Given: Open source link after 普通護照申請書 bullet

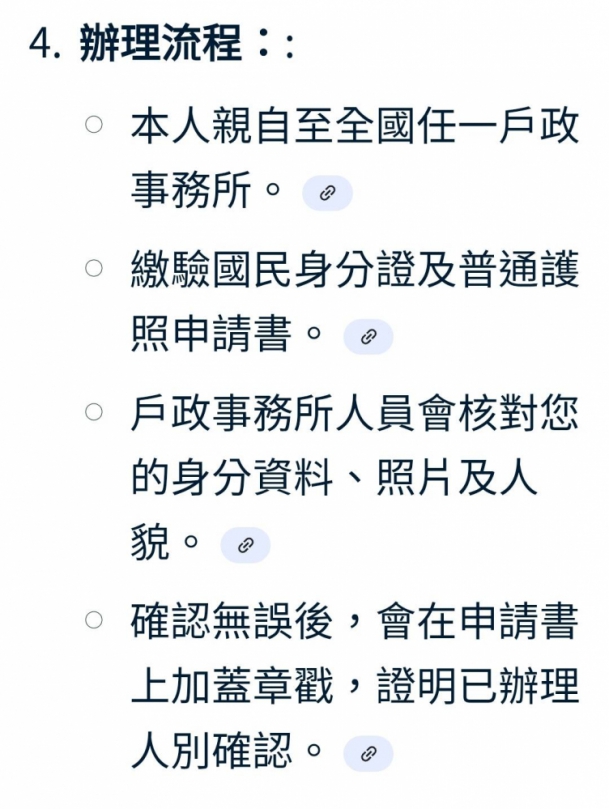Looking at the screenshot, I should tap(368, 336).
